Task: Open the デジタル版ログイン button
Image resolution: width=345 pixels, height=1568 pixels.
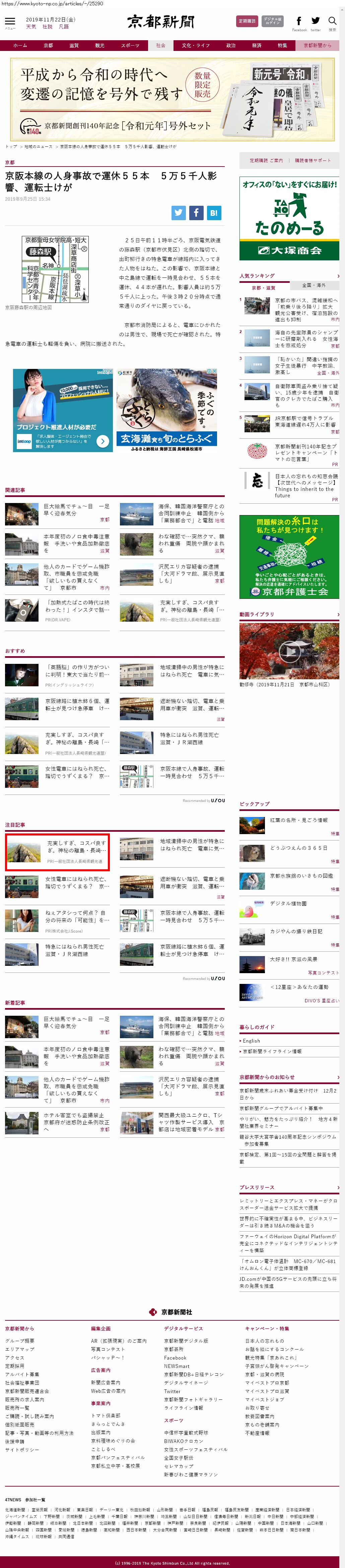Action: coord(273,21)
